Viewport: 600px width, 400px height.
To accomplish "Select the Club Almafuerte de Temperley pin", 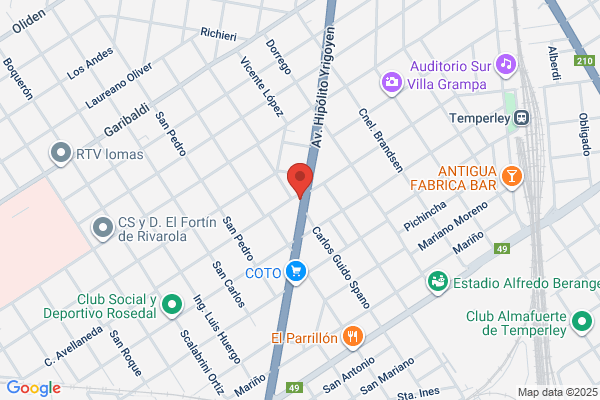I will [582, 322].
